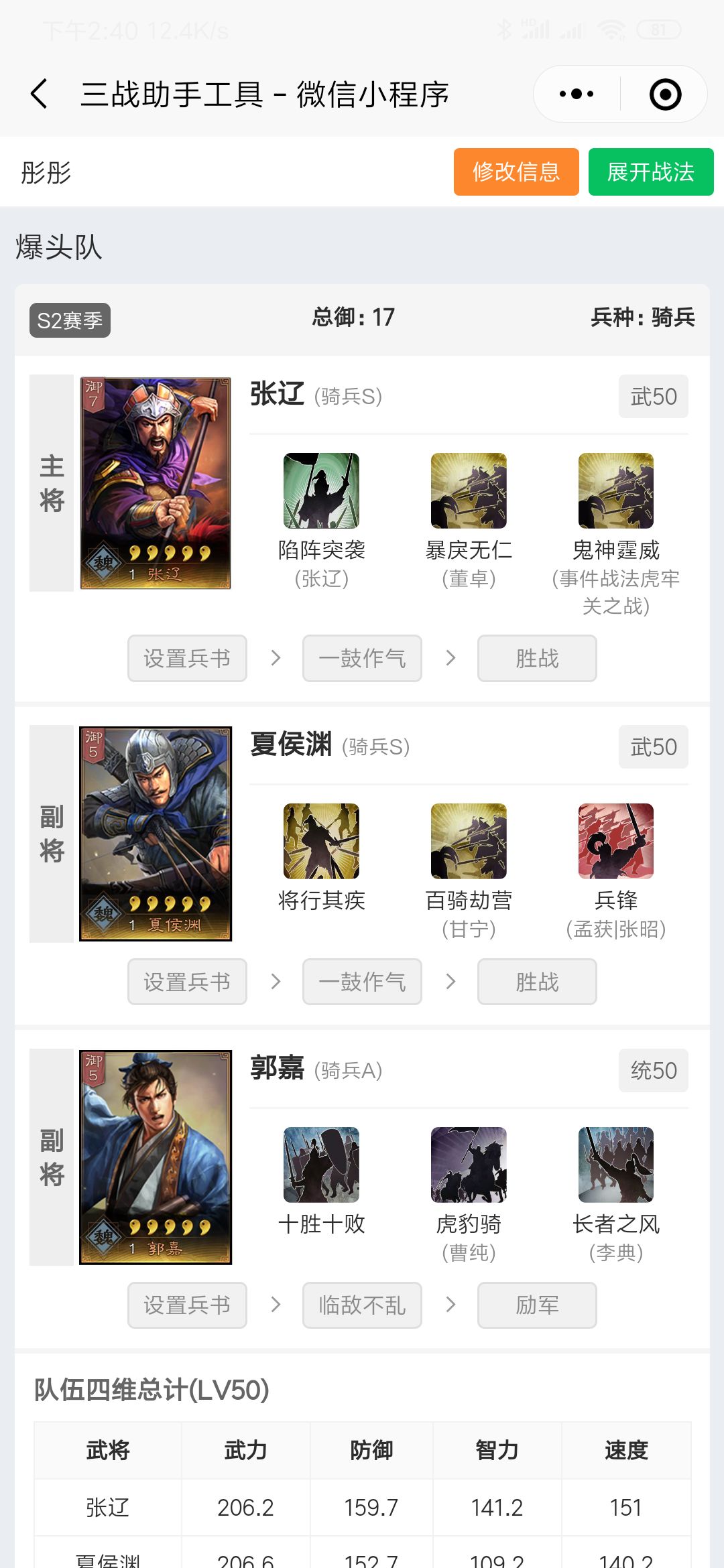Select the 十胜十败 tactic icon on 郭嘉
This screenshot has width=724, height=1568.
click(x=322, y=1165)
